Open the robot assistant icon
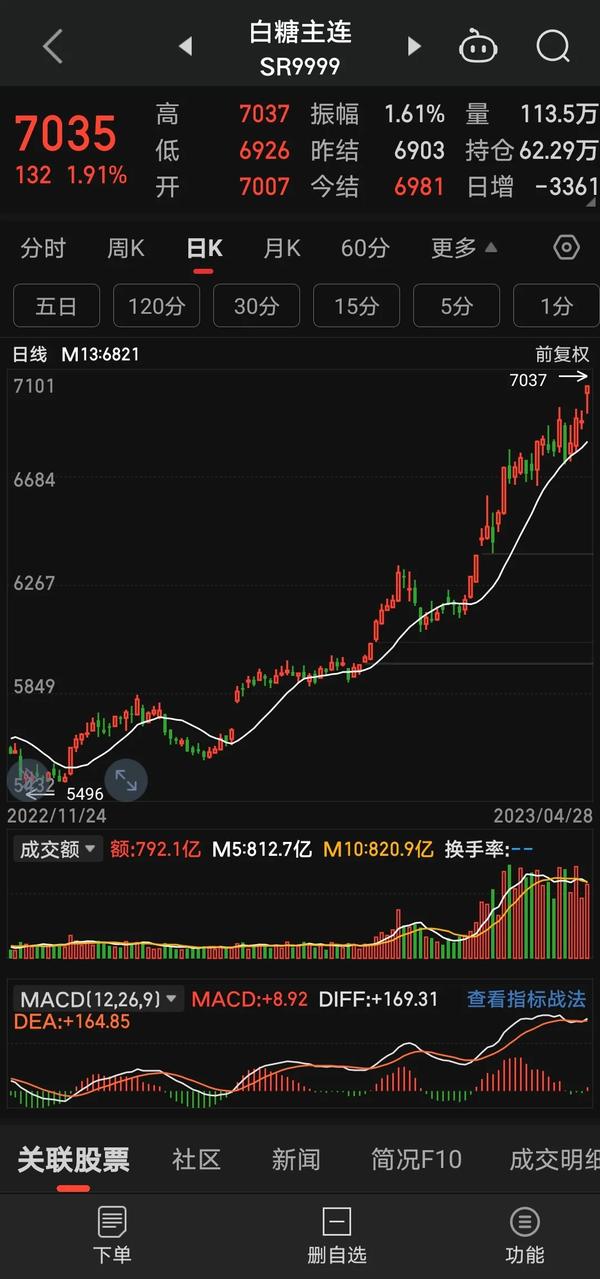The image size is (600, 1279). click(x=478, y=46)
